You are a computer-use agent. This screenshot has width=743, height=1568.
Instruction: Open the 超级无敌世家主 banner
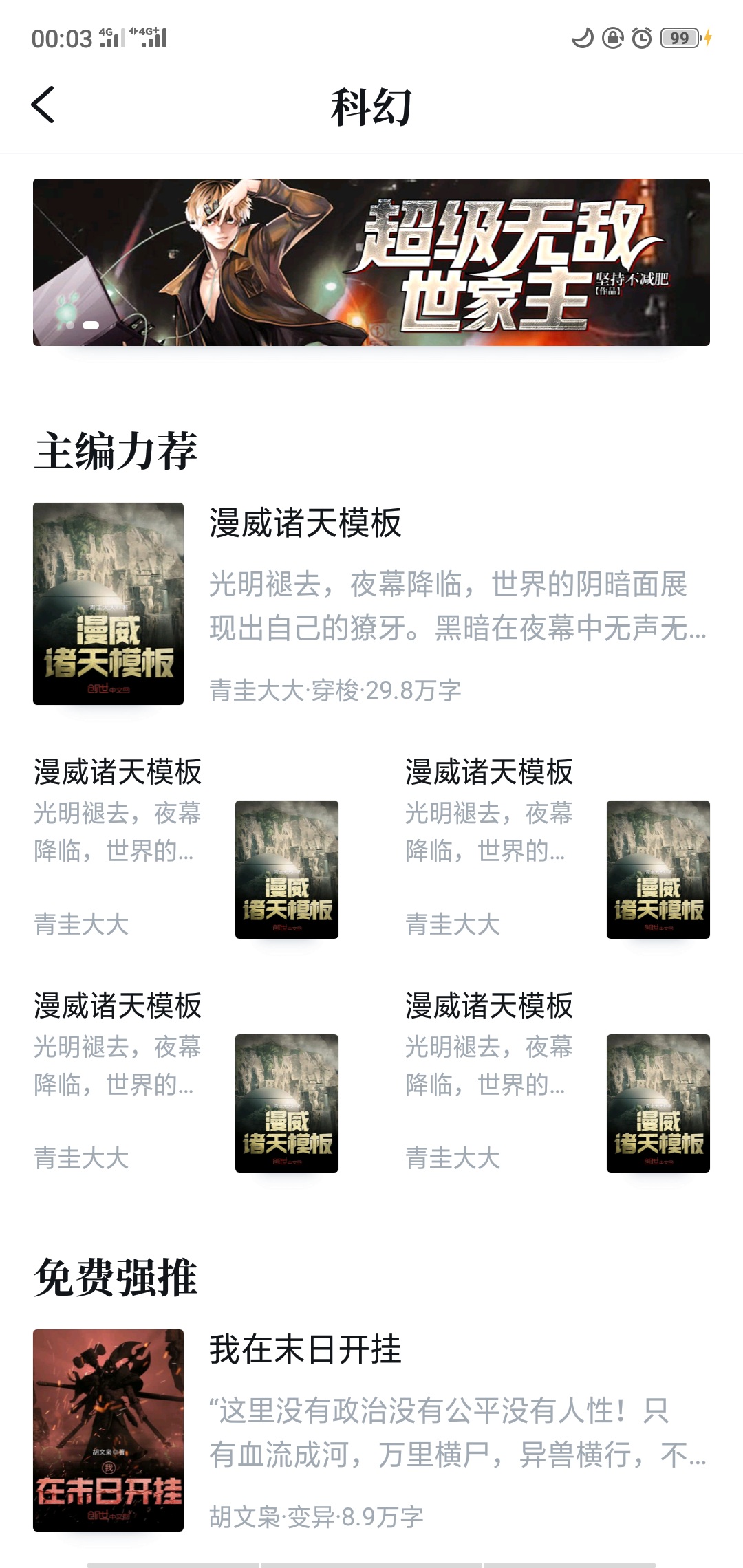click(371, 262)
